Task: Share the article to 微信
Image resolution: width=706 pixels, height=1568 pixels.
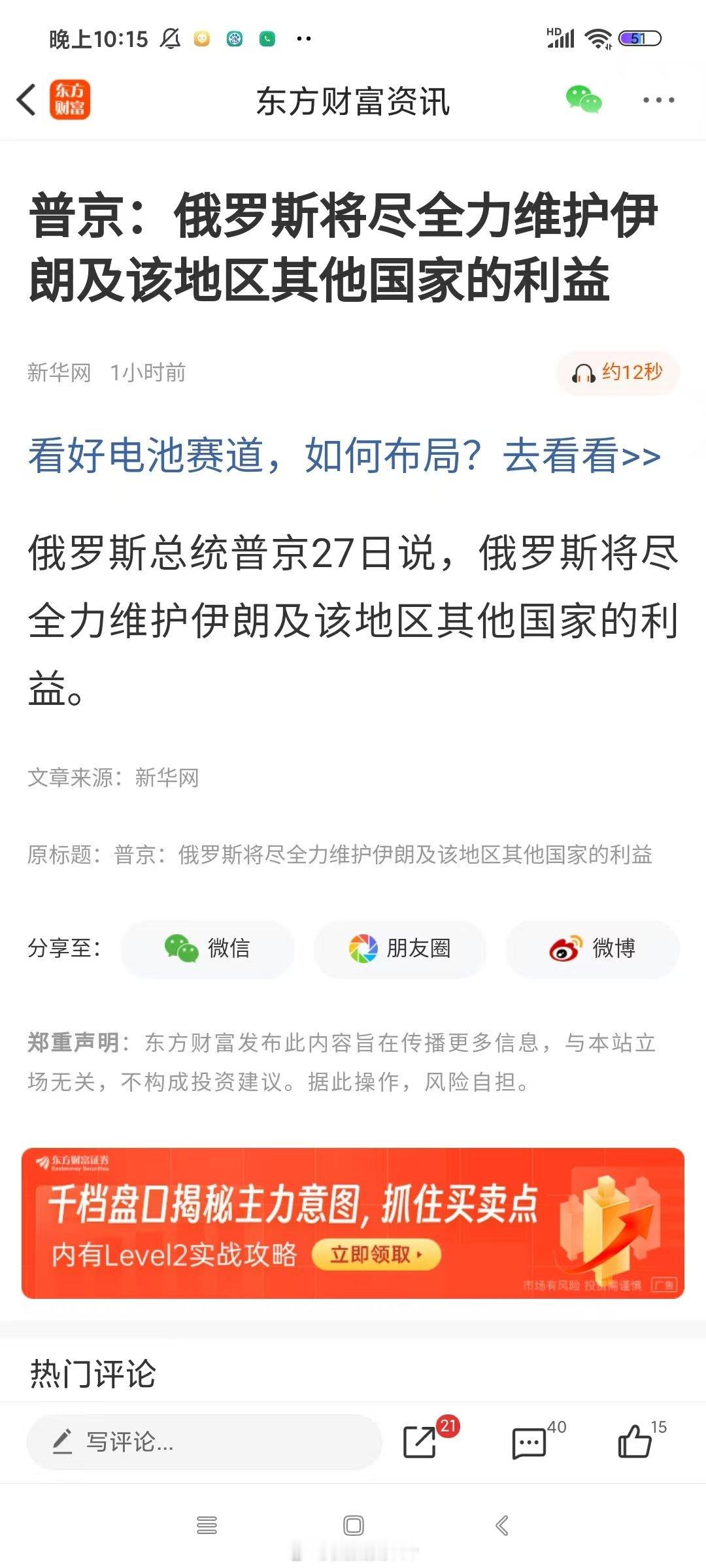Action: pos(207,949)
